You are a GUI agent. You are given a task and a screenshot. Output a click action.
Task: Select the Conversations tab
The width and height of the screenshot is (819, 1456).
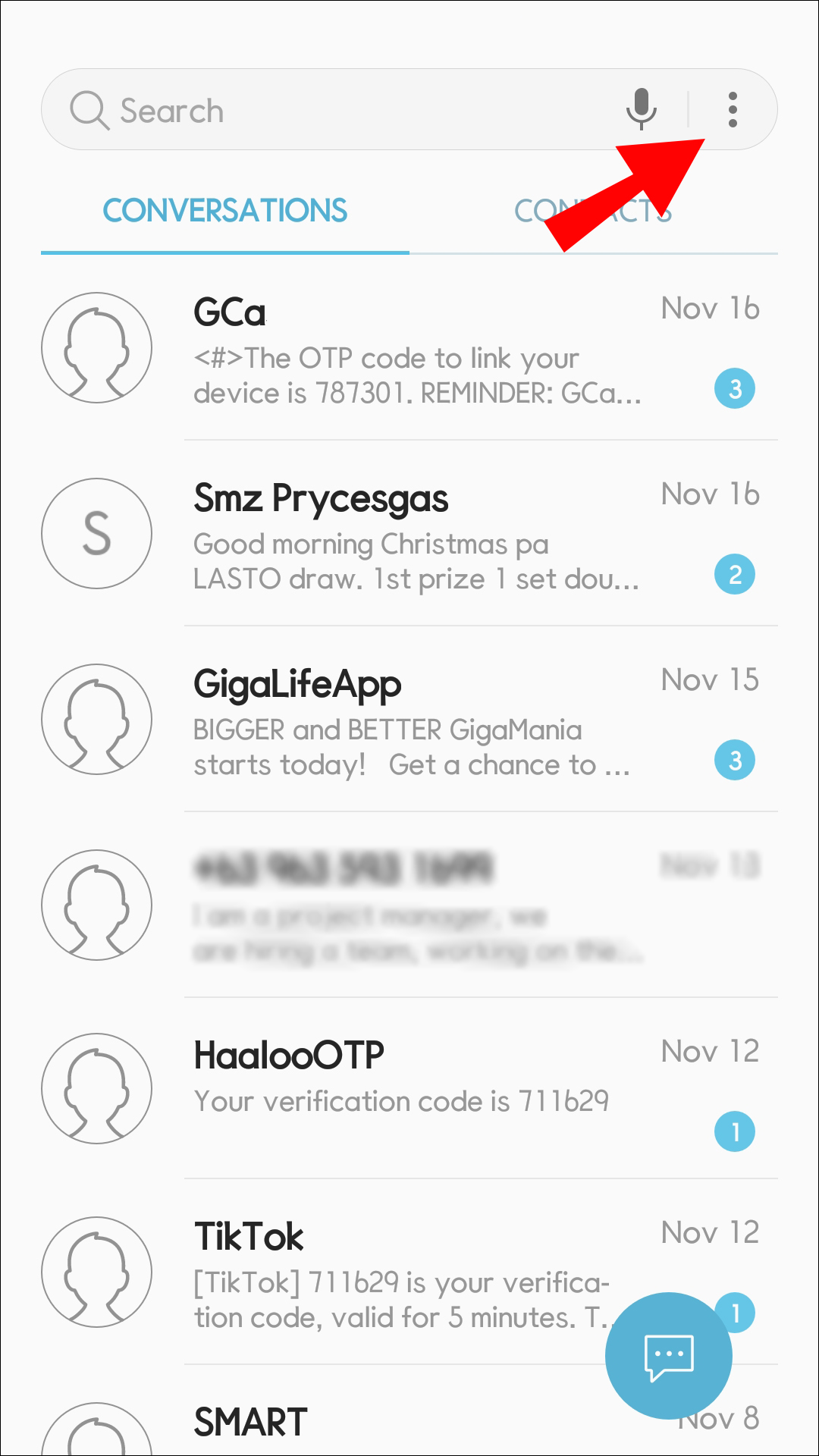pos(225,211)
